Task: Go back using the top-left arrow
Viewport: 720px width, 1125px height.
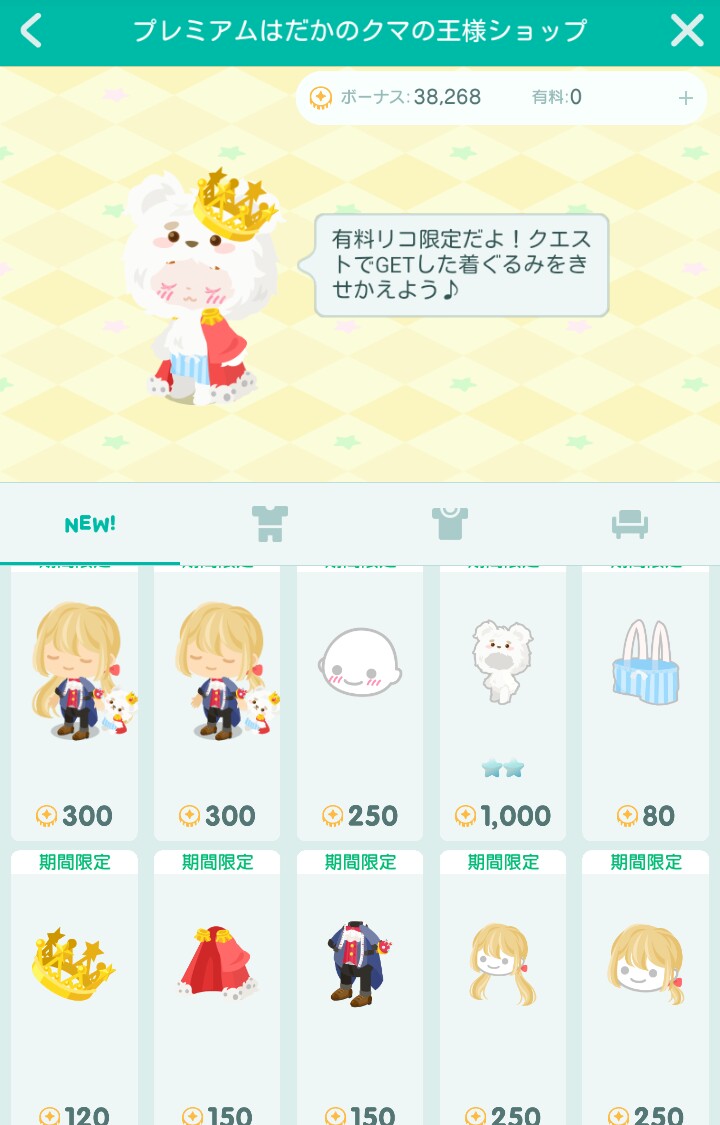Action: (x=32, y=31)
